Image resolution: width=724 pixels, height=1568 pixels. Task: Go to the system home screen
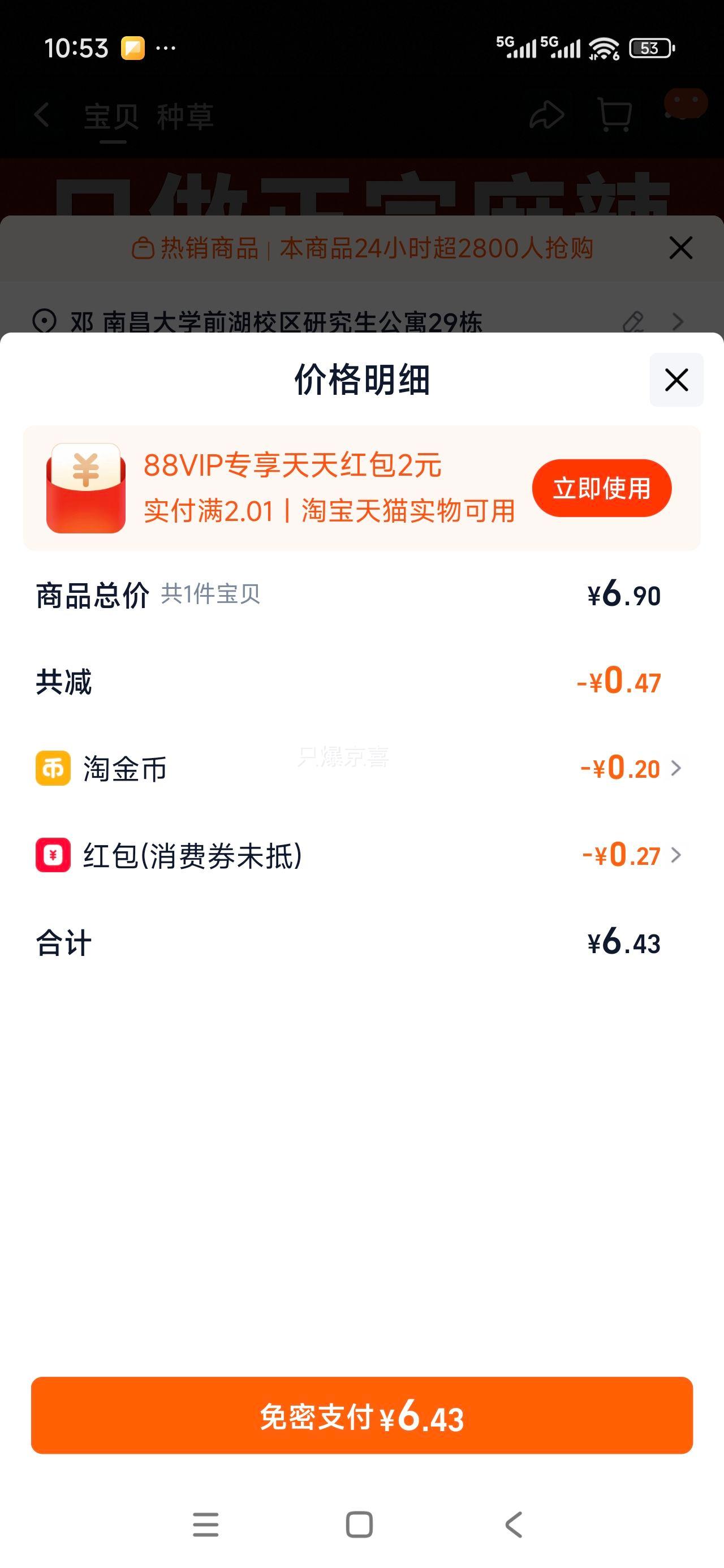[x=359, y=1524]
